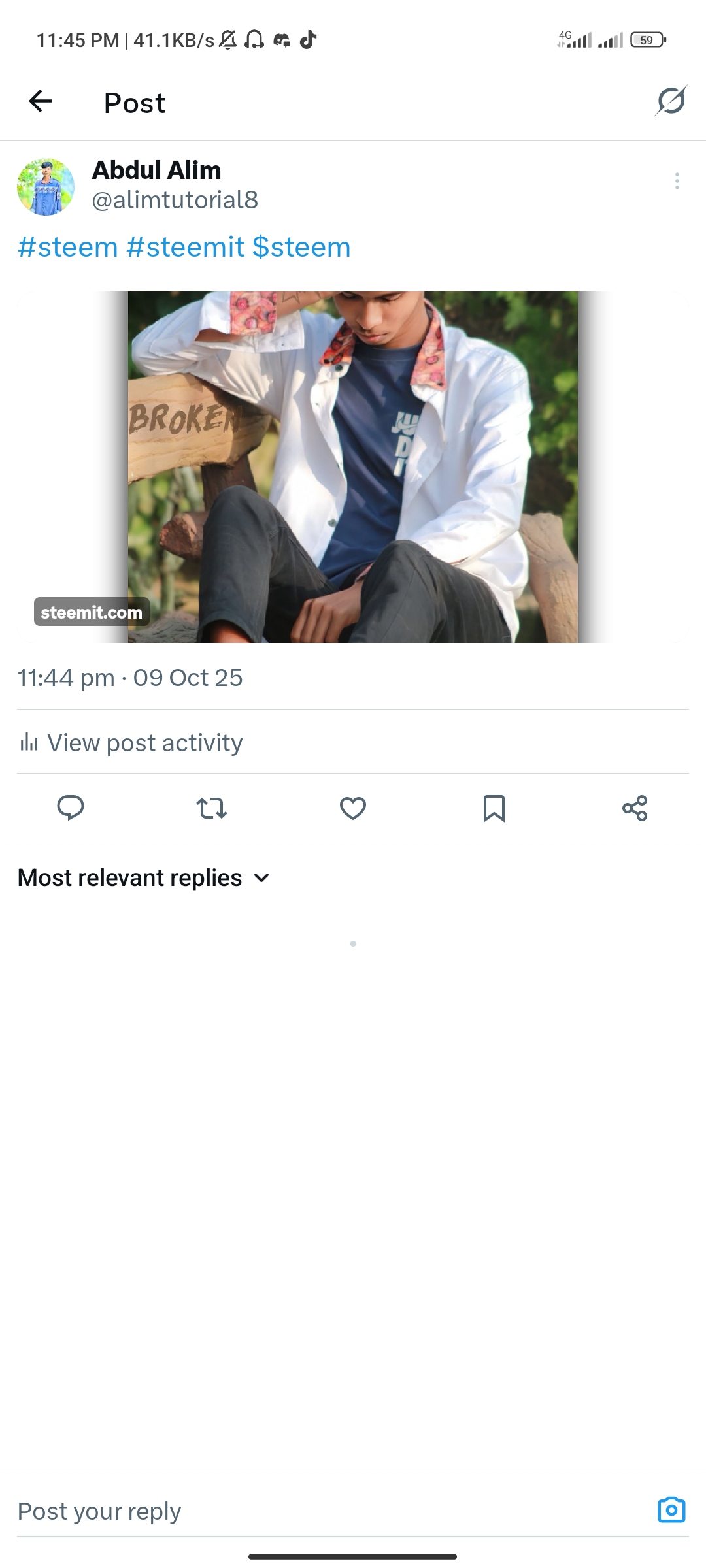Open the Grok icon in the top bar
The width and height of the screenshot is (706, 1568).
(671, 101)
